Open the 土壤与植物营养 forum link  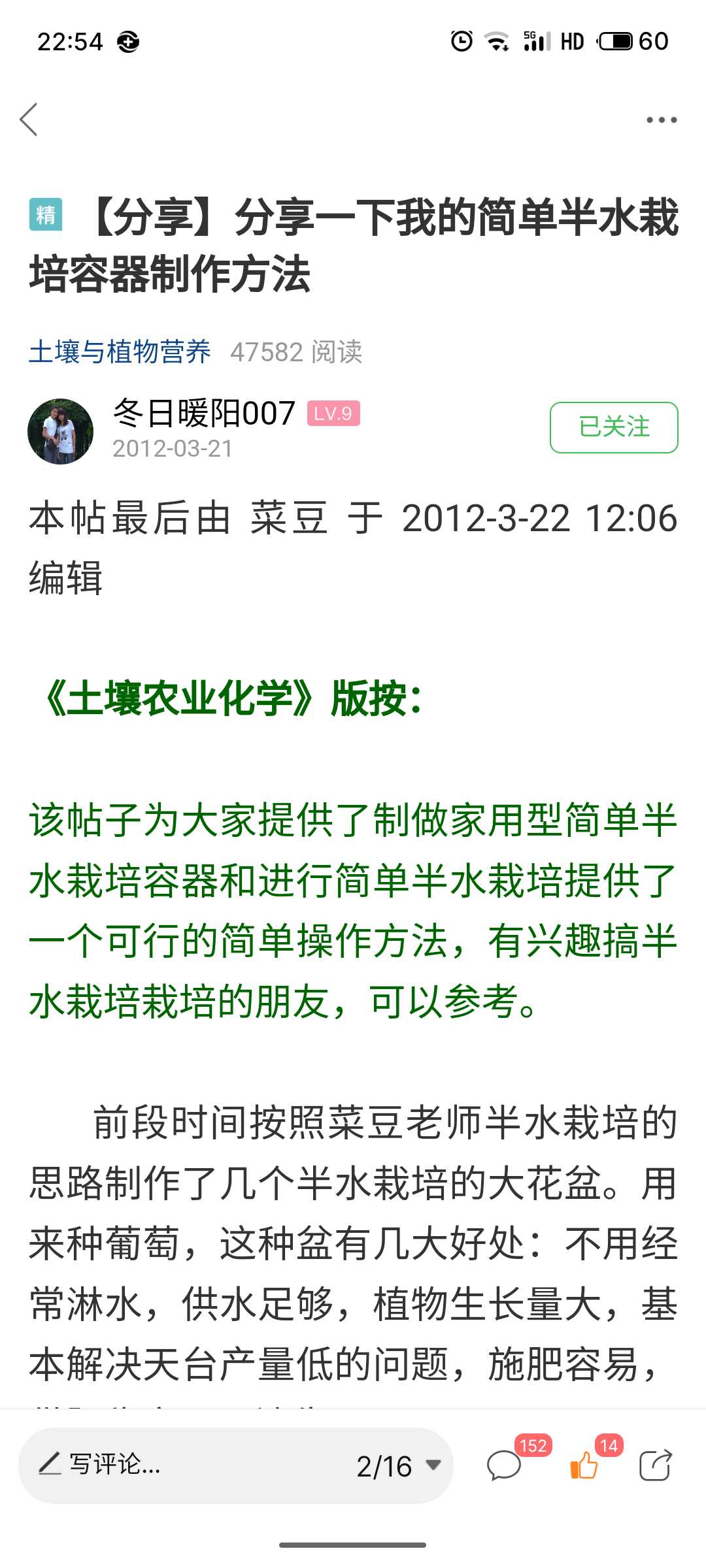click(120, 351)
